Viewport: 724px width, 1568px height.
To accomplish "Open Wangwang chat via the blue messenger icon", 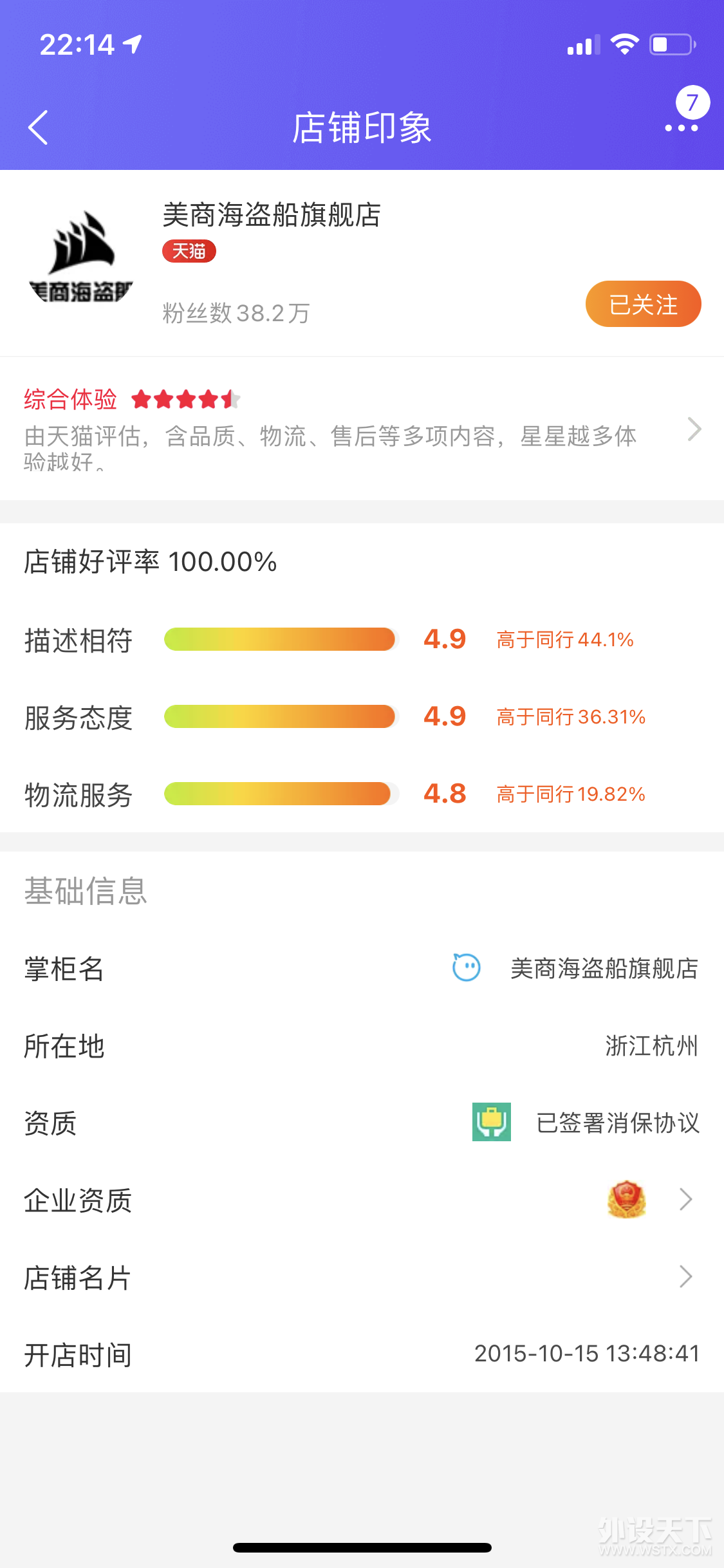I will (x=465, y=968).
